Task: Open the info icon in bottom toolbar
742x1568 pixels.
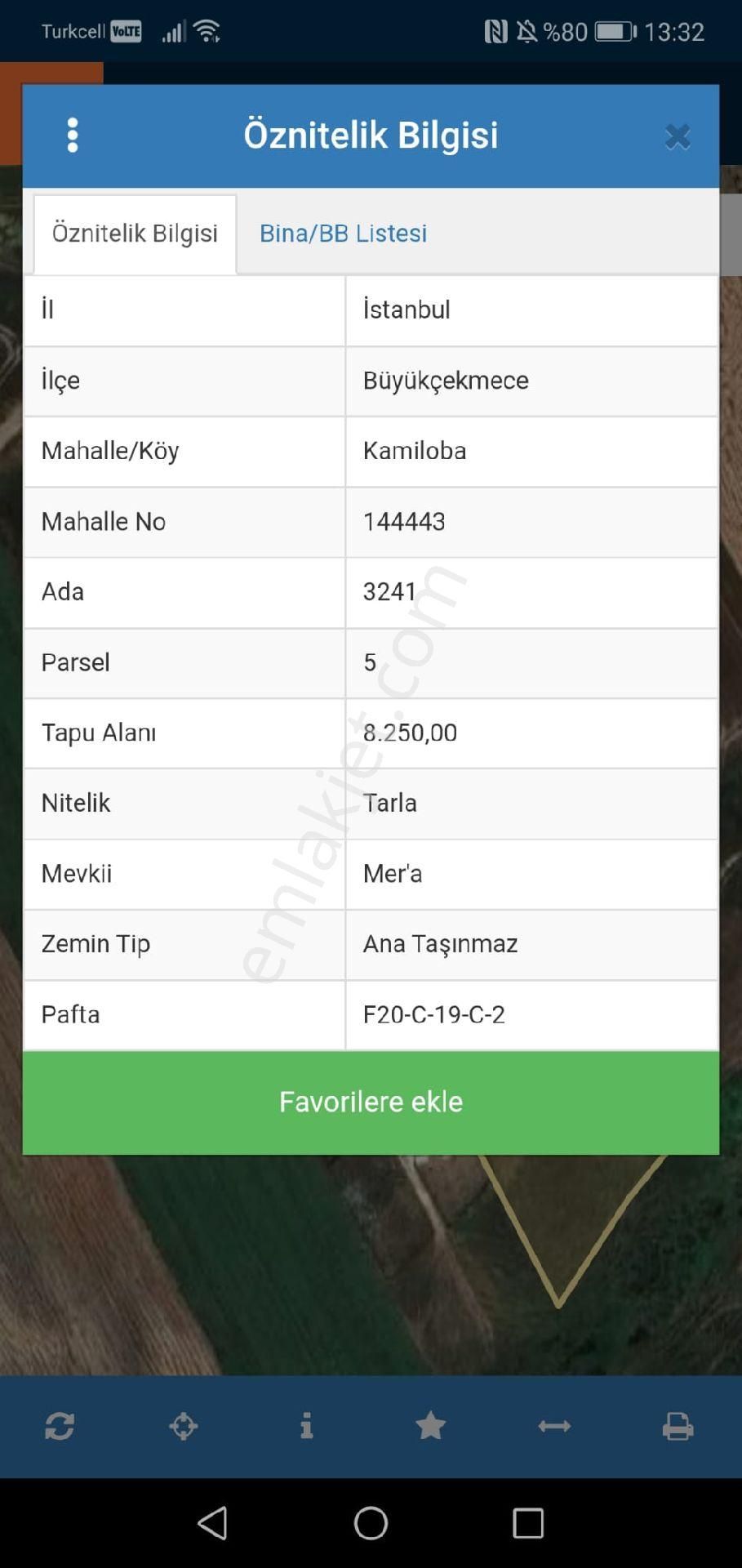Action: [x=307, y=1426]
